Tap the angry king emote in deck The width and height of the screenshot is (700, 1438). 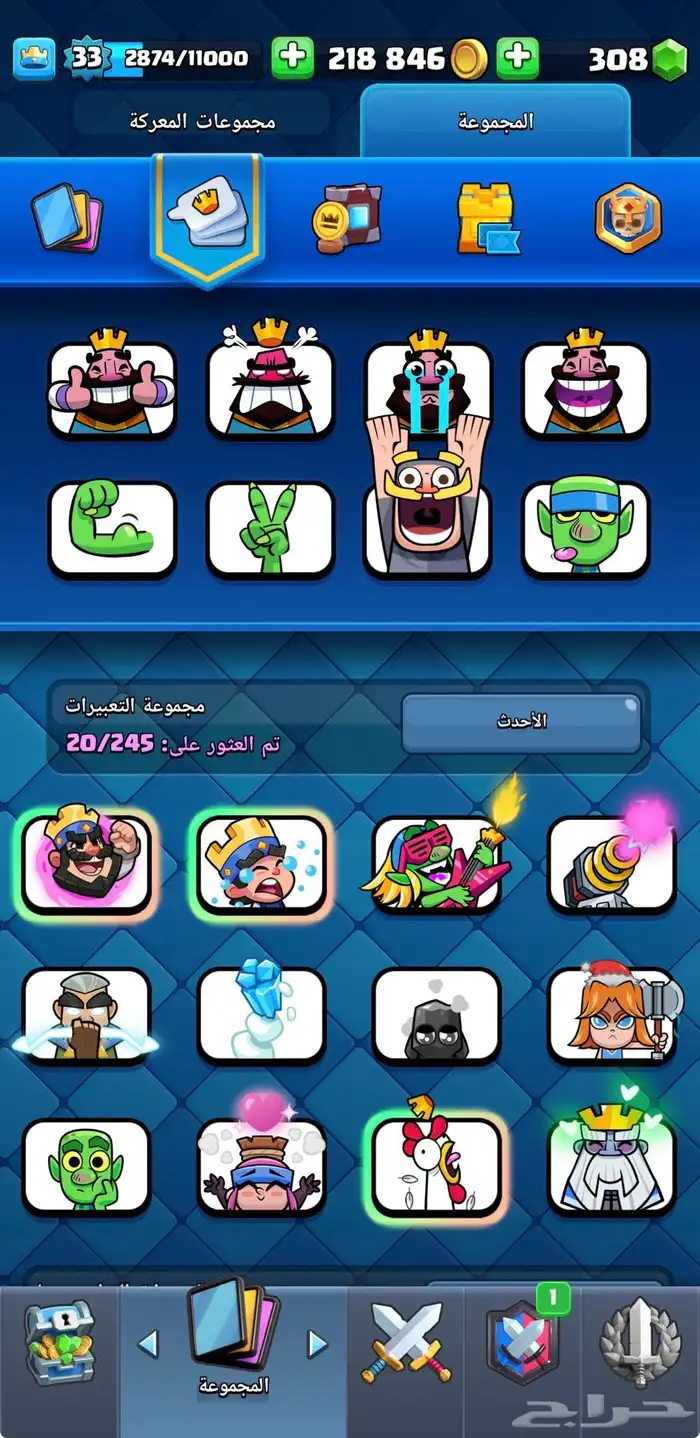pyautogui.click(x=270, y=386)
